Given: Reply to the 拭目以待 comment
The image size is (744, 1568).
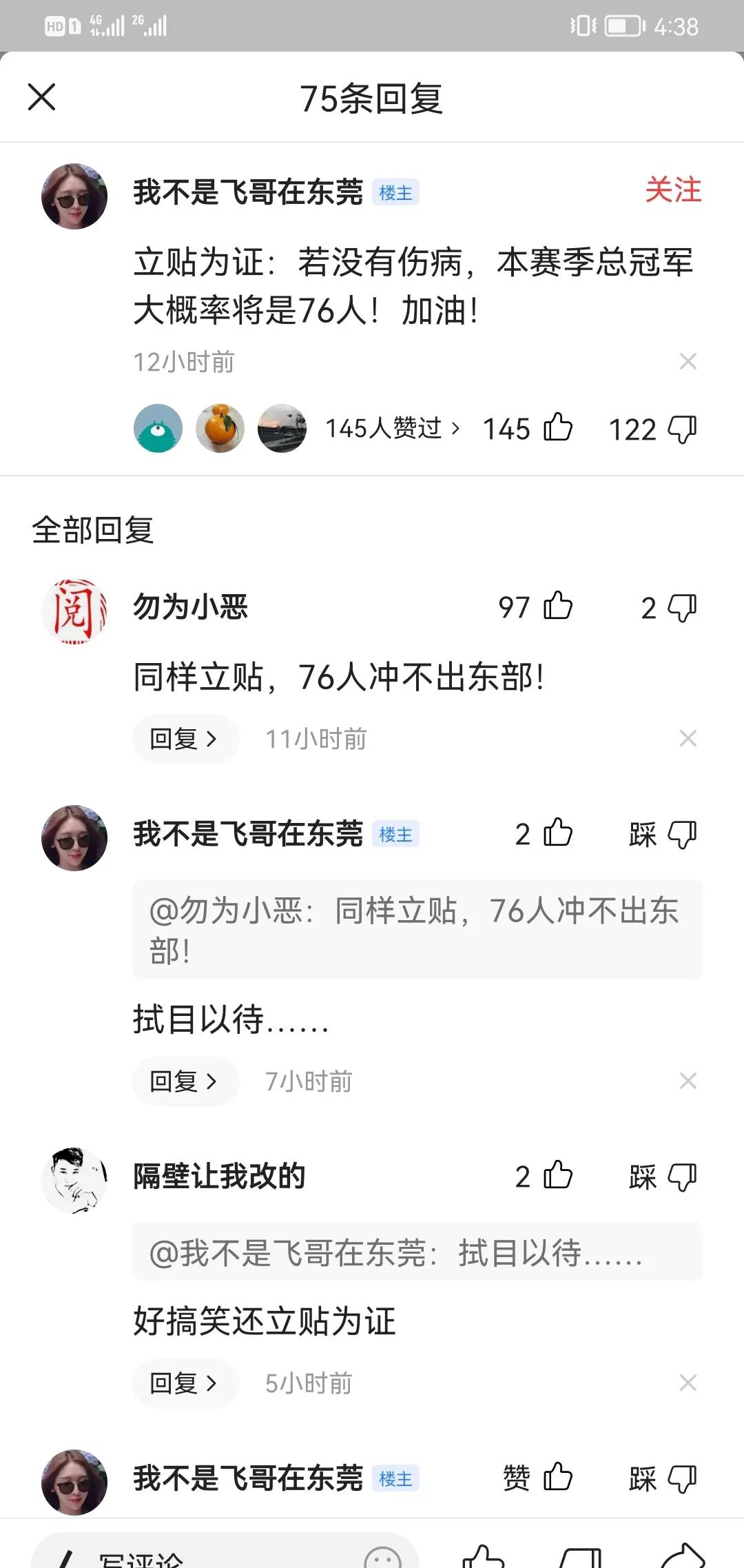Looking at the screenshot, I should (x=184, y=1081).
